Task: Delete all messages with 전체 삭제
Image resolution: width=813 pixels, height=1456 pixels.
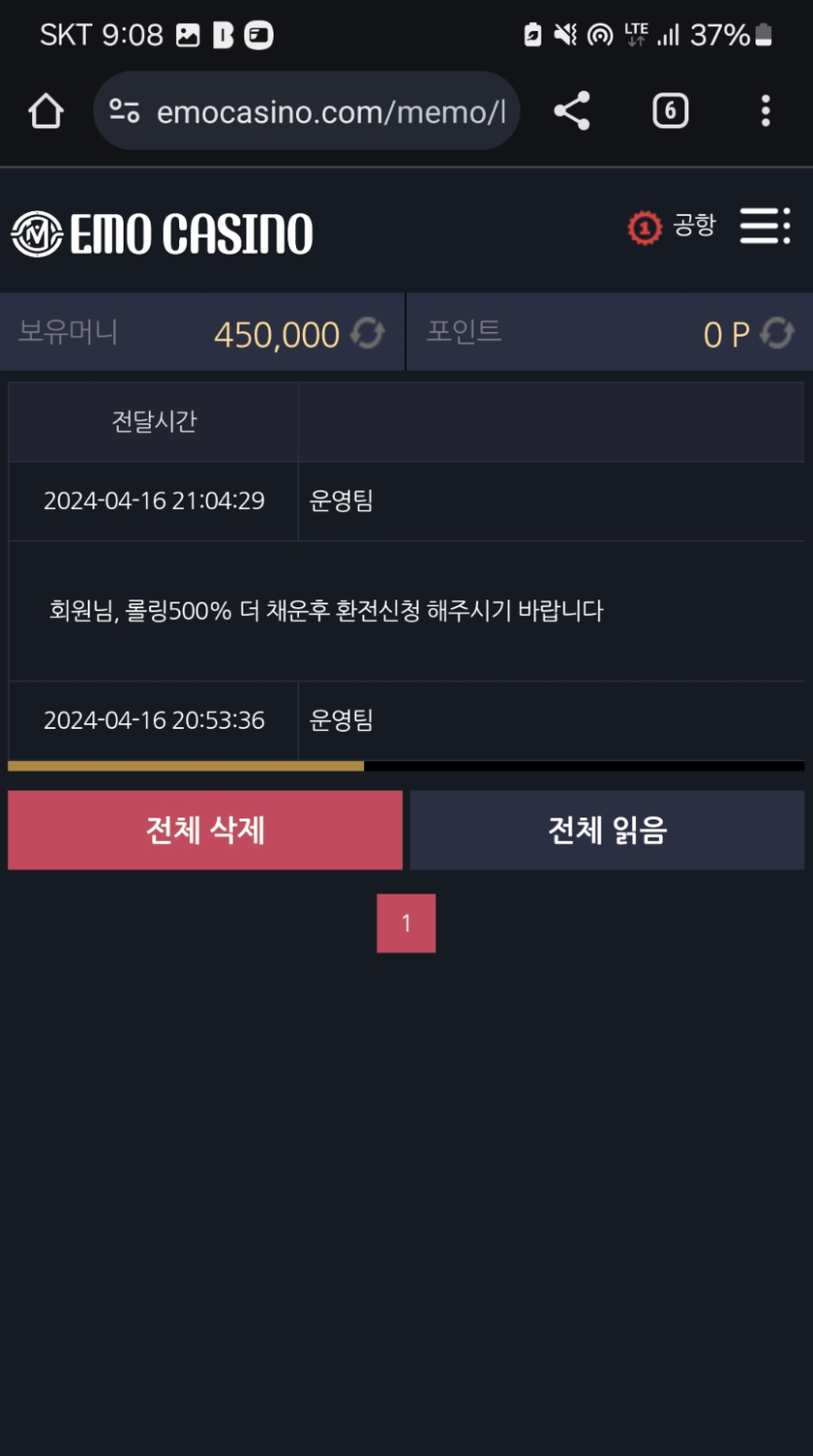Action: pos(204,830)
